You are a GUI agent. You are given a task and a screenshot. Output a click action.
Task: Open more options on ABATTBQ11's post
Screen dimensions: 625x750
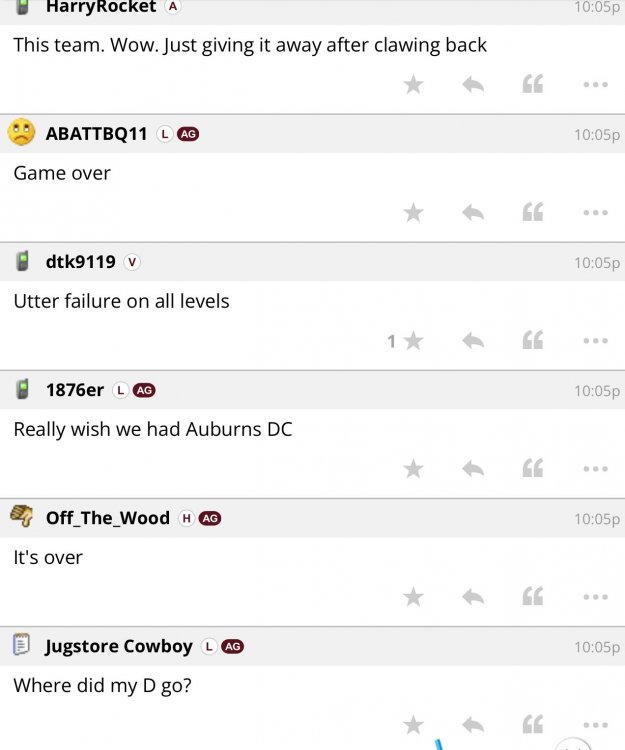[x=595, y=213]
